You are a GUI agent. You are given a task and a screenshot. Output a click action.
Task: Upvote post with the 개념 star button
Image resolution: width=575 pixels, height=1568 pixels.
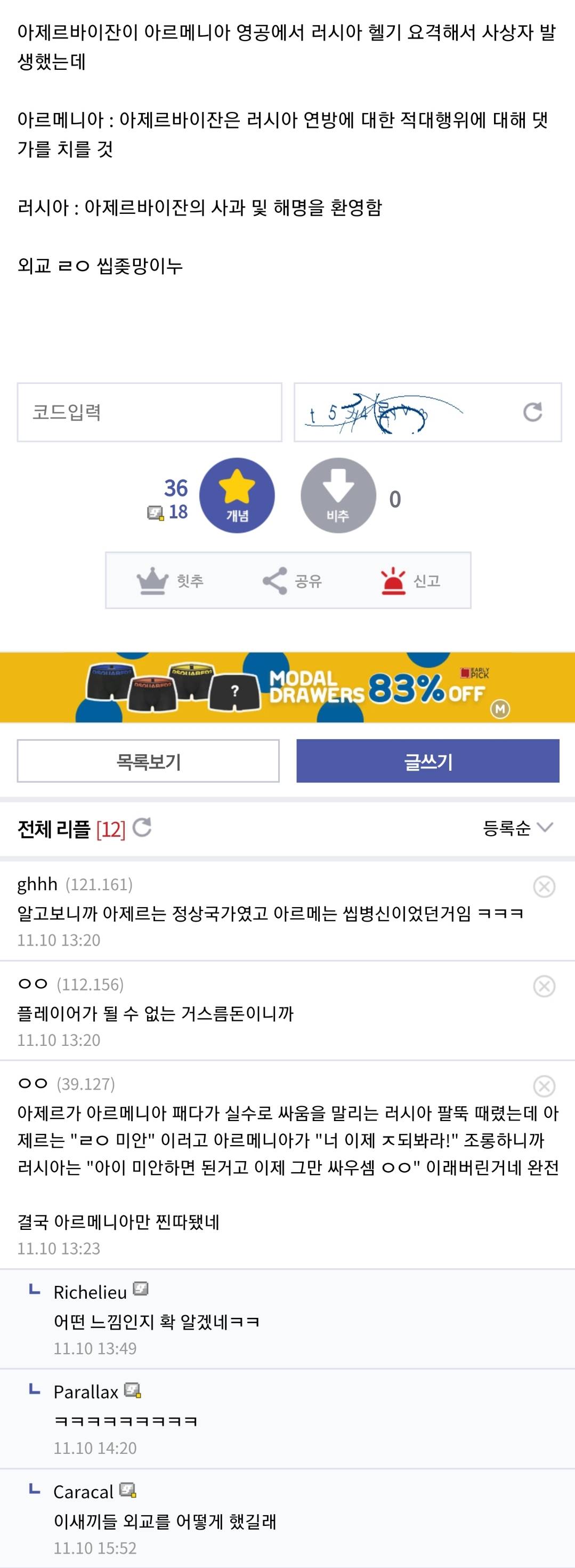(x=237, y=495)
